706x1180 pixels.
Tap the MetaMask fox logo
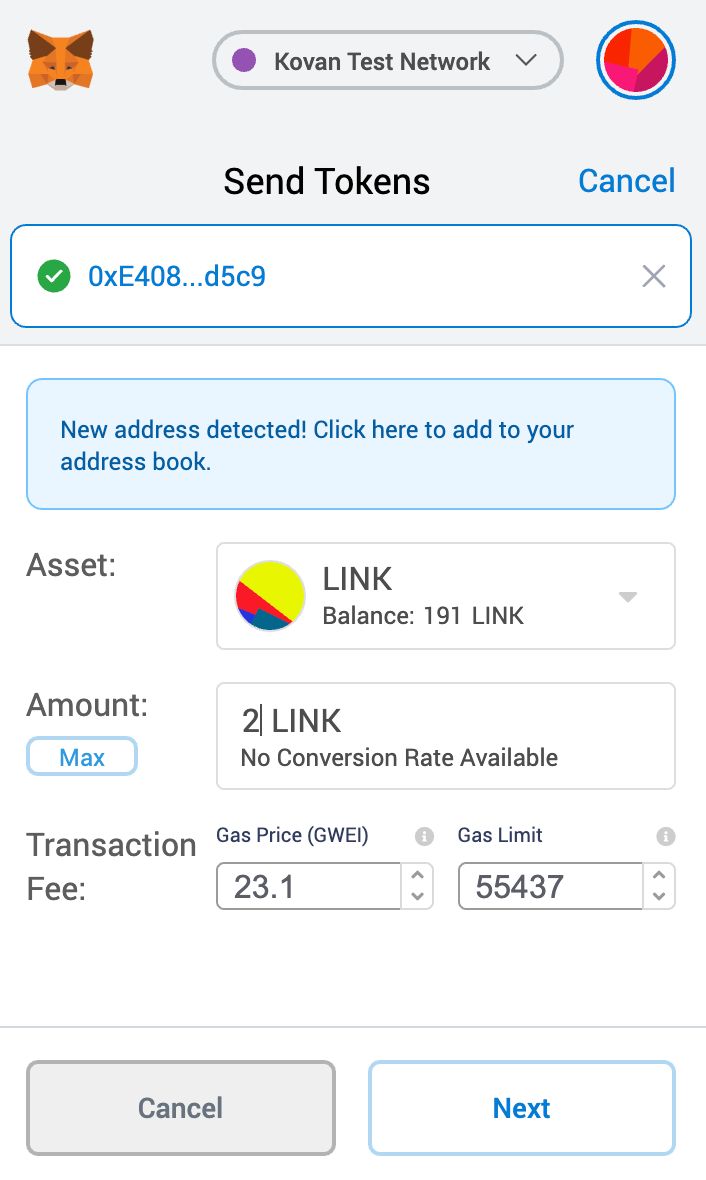coord(61,60)
